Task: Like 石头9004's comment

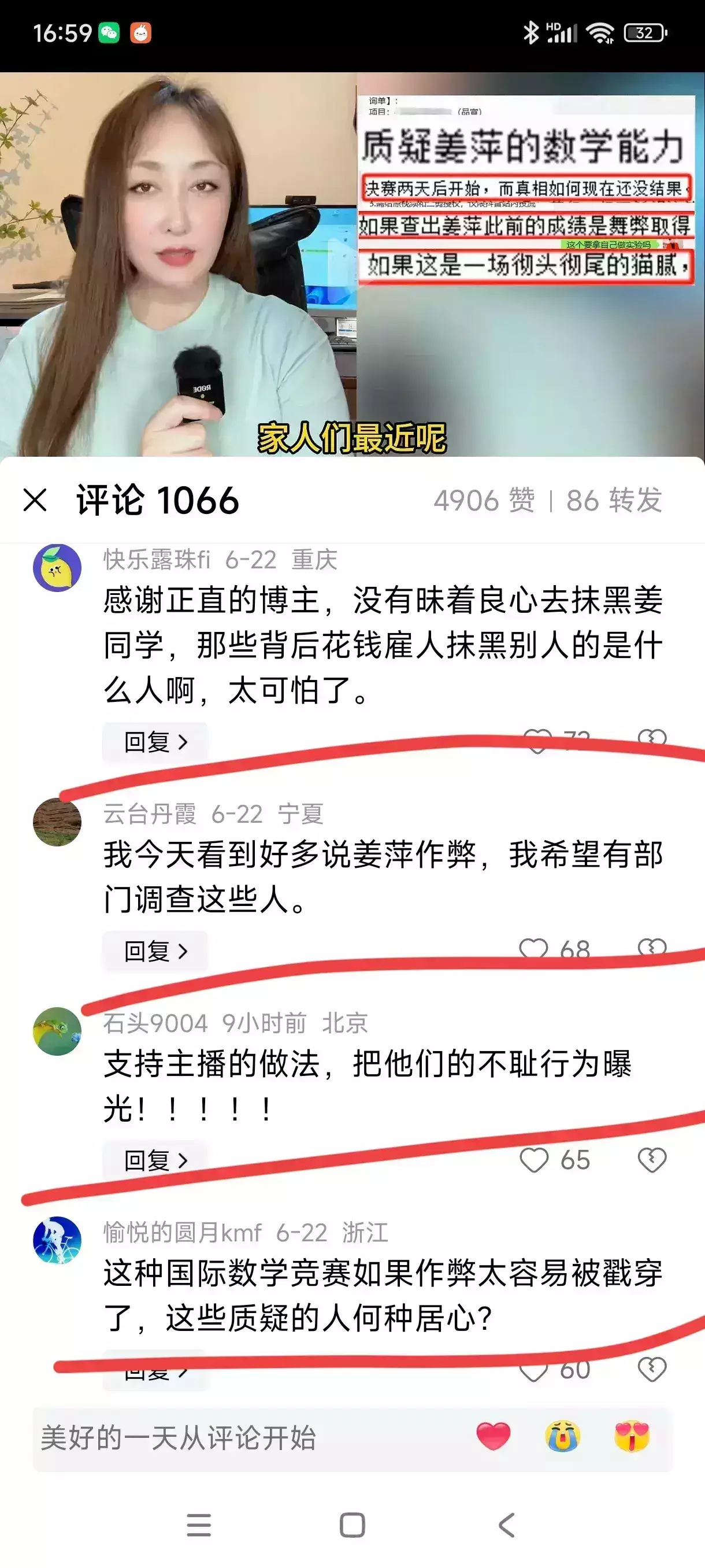Action: point(534,1160)
